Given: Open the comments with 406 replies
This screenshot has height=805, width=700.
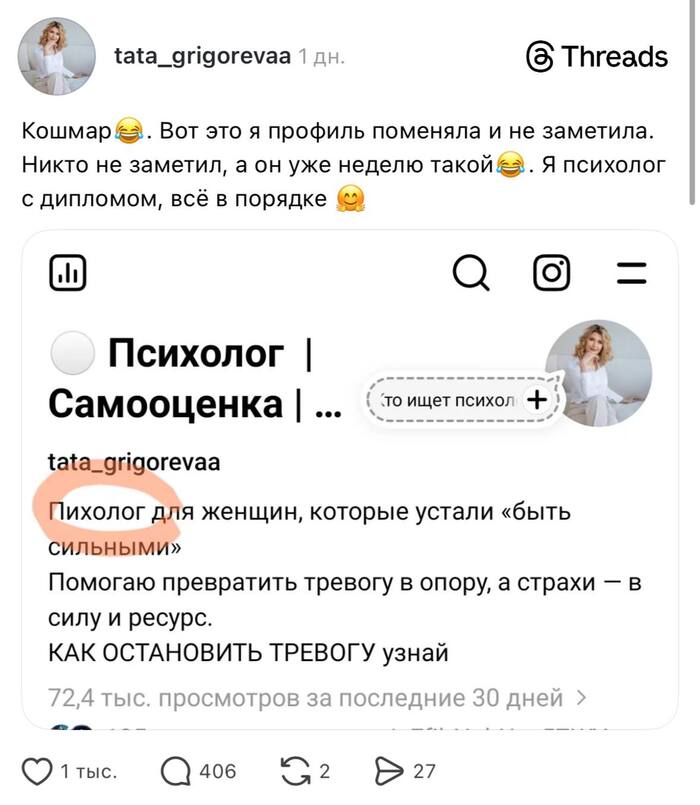Looking at the screenshot, I should tap(176, 771).
